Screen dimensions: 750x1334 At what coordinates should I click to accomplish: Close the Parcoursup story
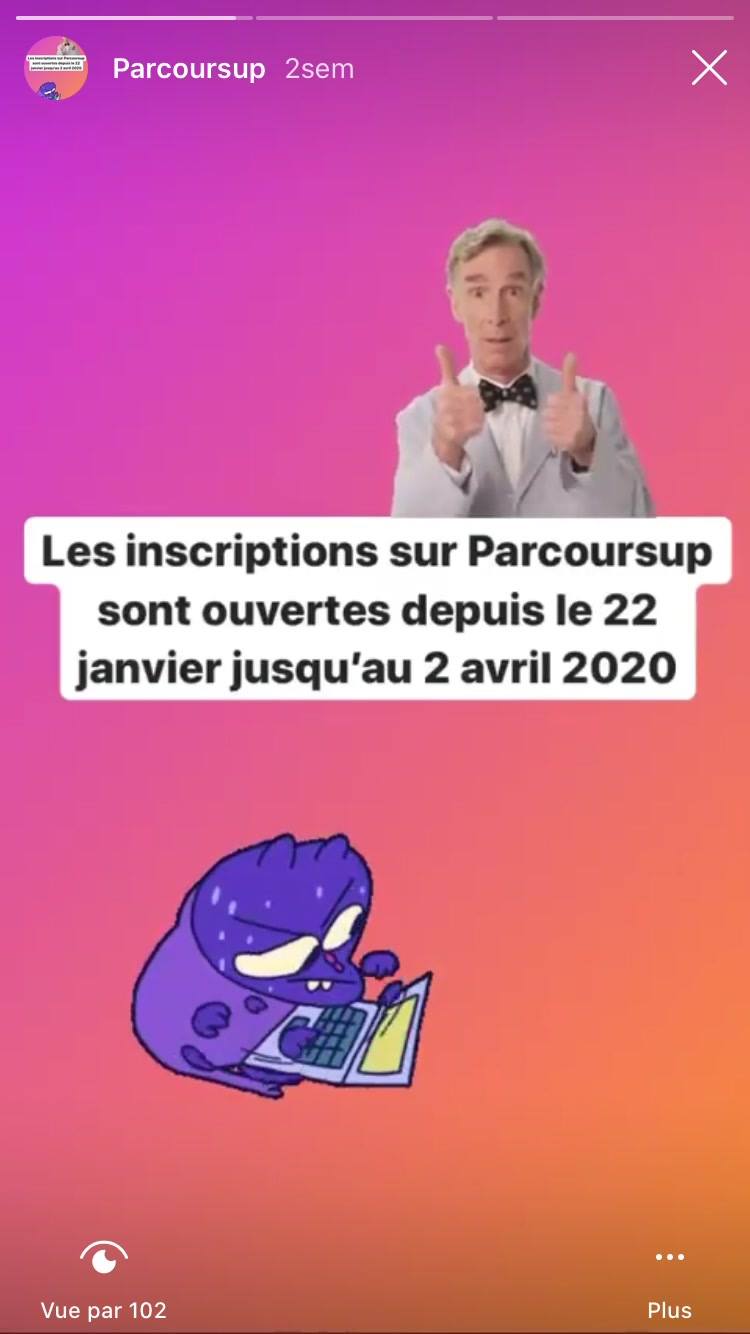(x=709, y=68)
